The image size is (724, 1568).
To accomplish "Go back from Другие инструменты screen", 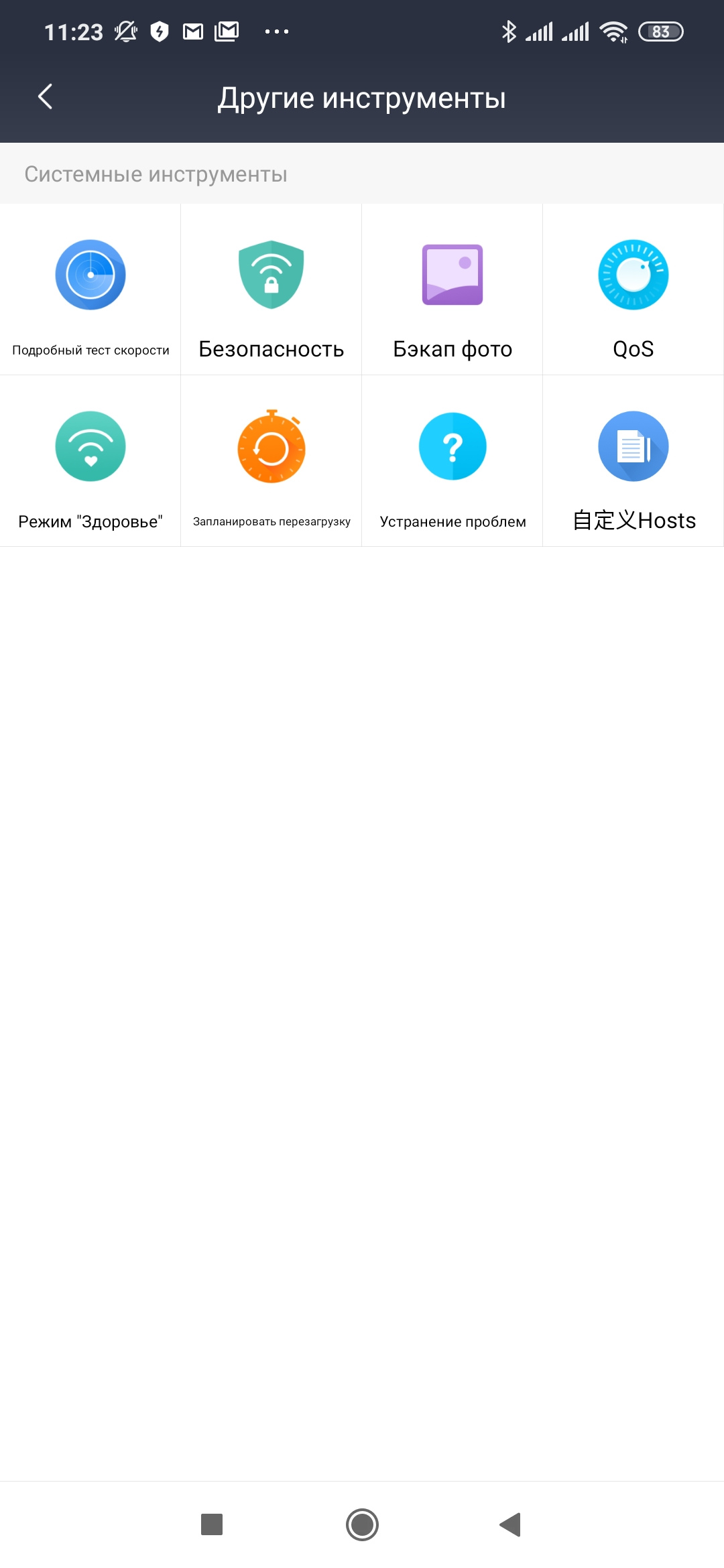I will (x=46, y=97).
